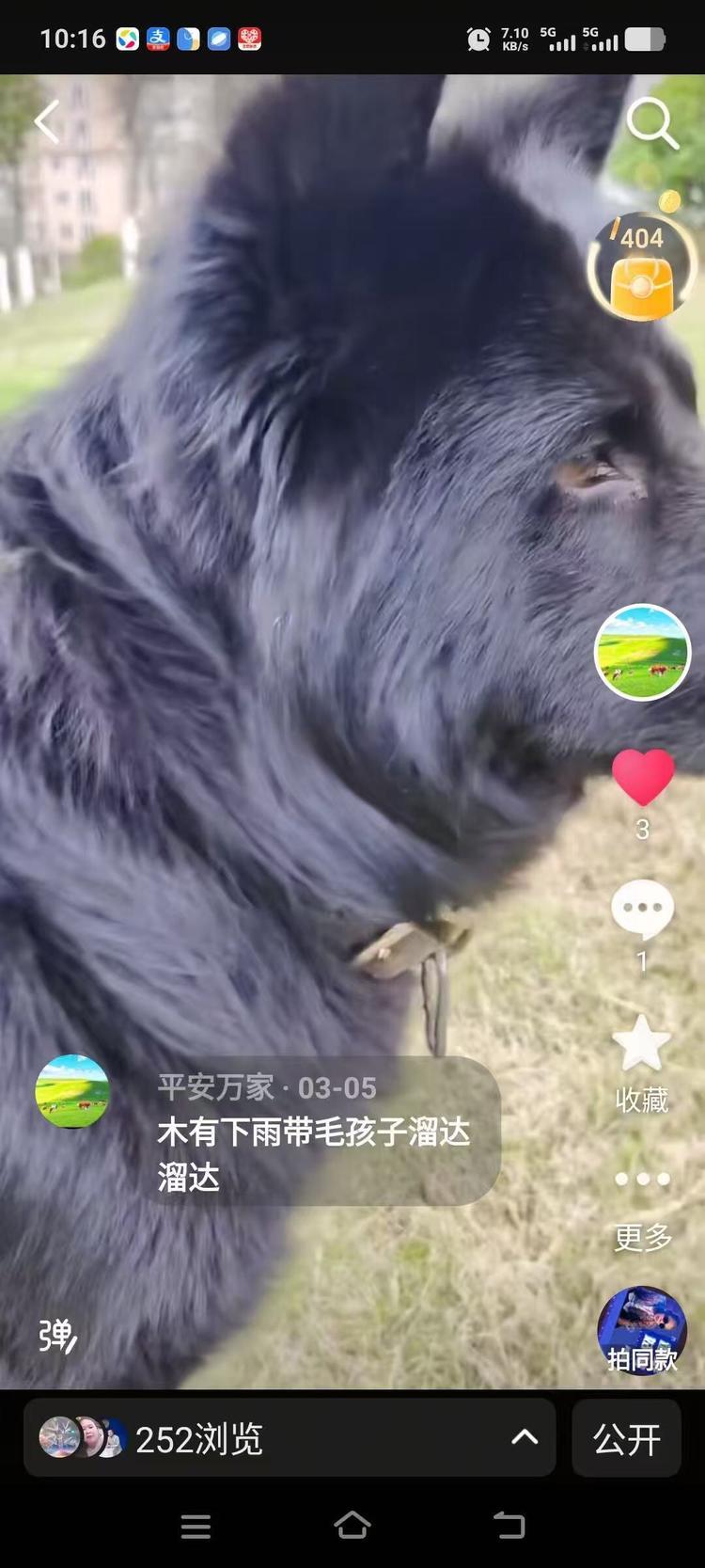Change visibility with the 公开 button

[x=626, y=1437]
